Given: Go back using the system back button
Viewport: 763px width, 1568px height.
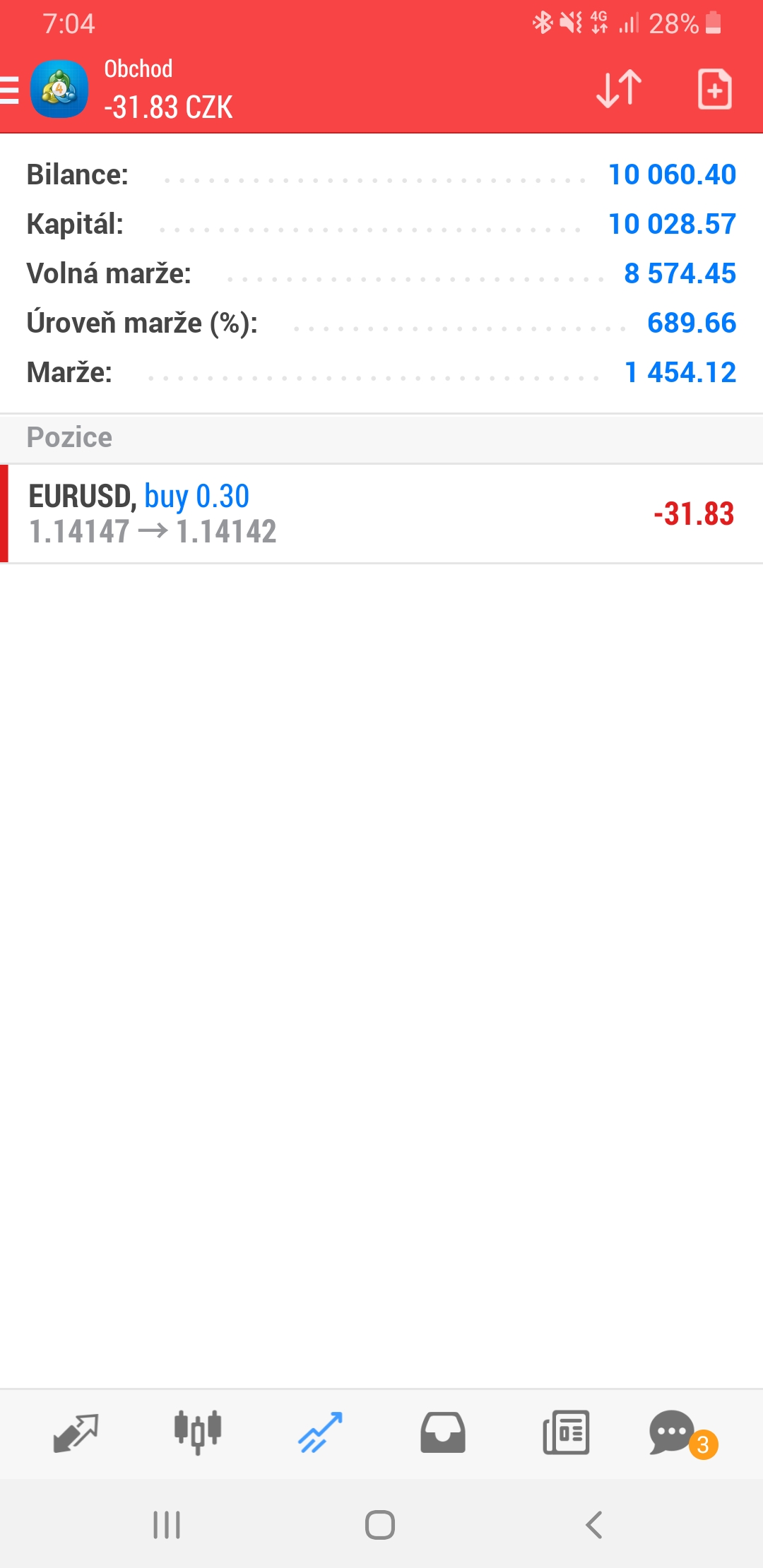Looking at the screenshot, I should 594,1525.
